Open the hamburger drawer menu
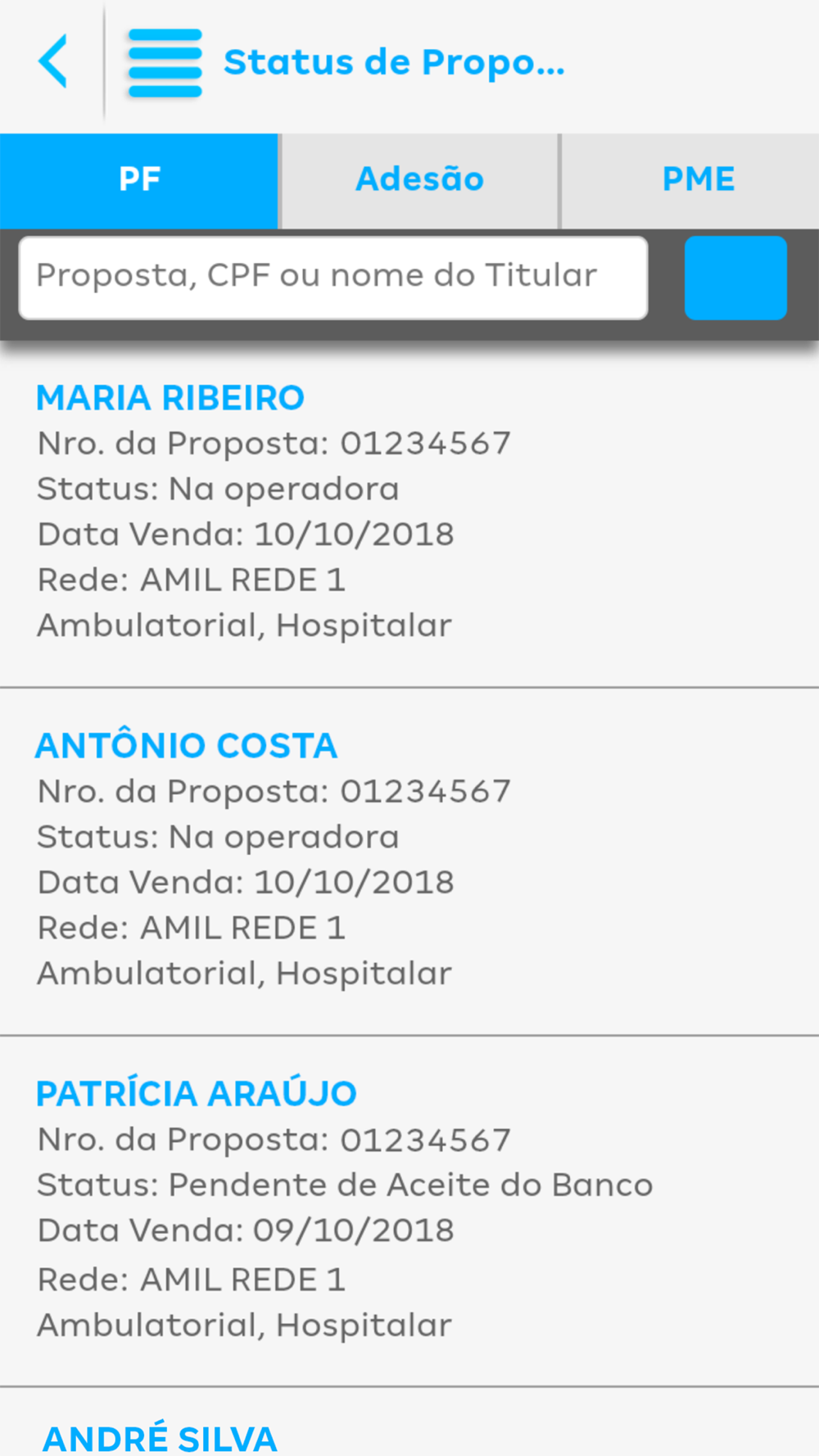This screenshot has height=1456, width=819. 165,63
